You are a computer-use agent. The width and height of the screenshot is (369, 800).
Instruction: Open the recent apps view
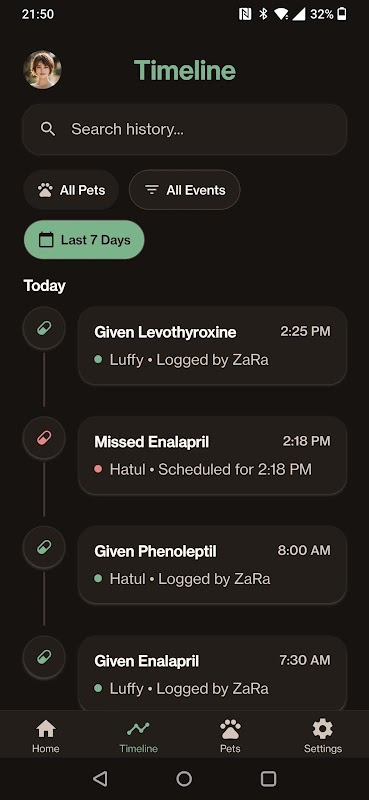tap(268, 779)
